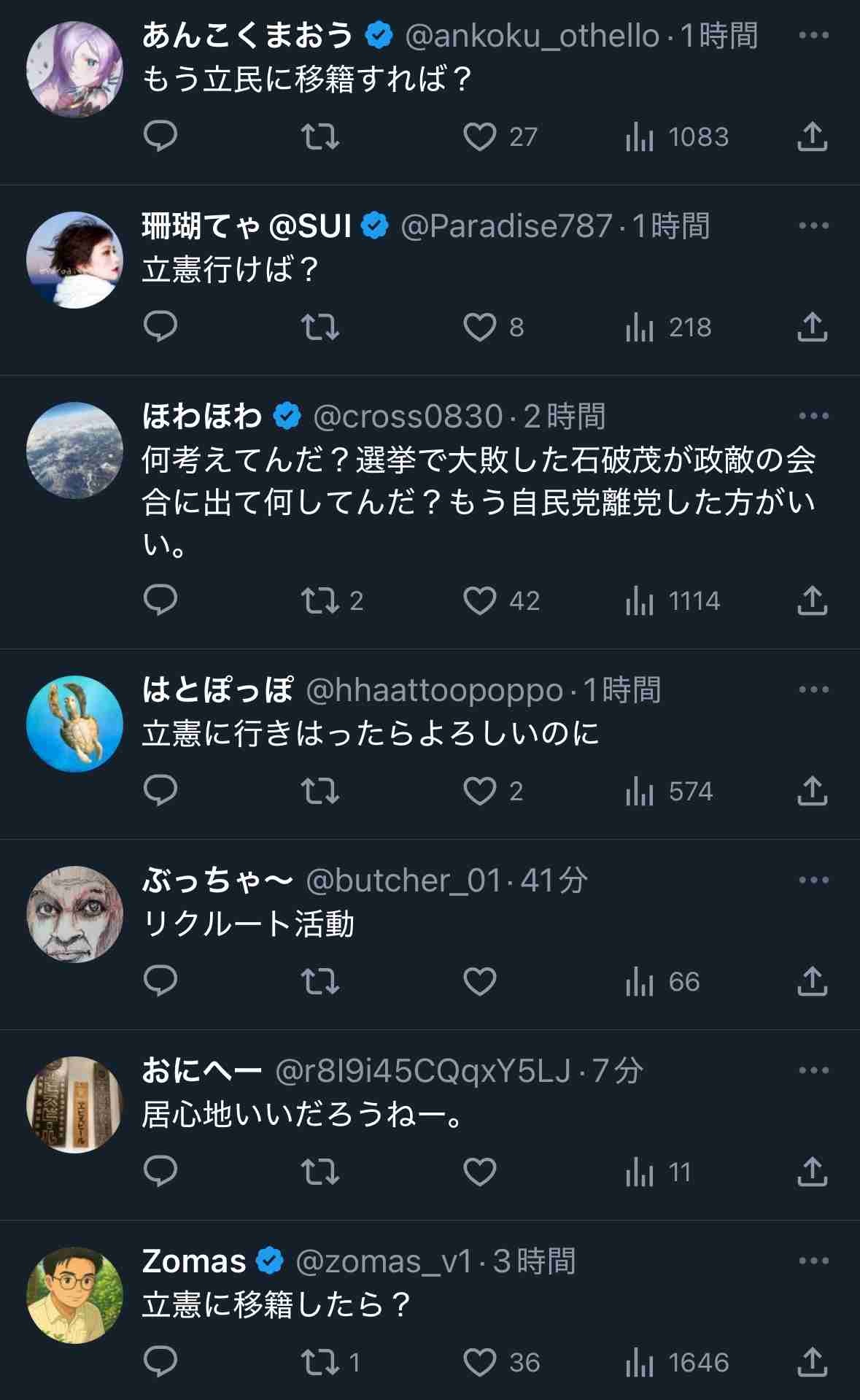Viewport: 860px width, 1400px height.
Task: Open はとぽっぽ's turtle avatar profile
Action: click(x=74, y=724)
